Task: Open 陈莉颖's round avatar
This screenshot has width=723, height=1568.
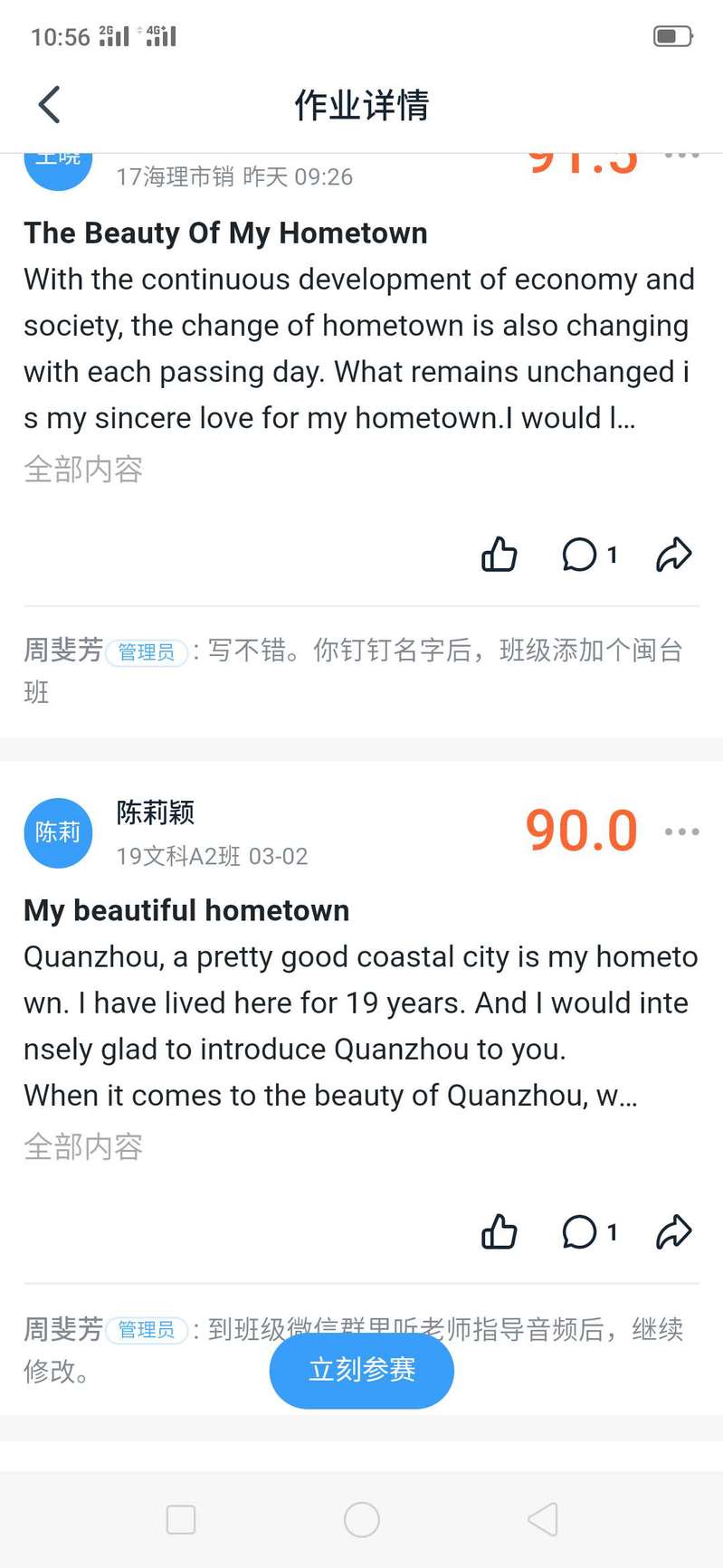Action: (x=58, y=832)
